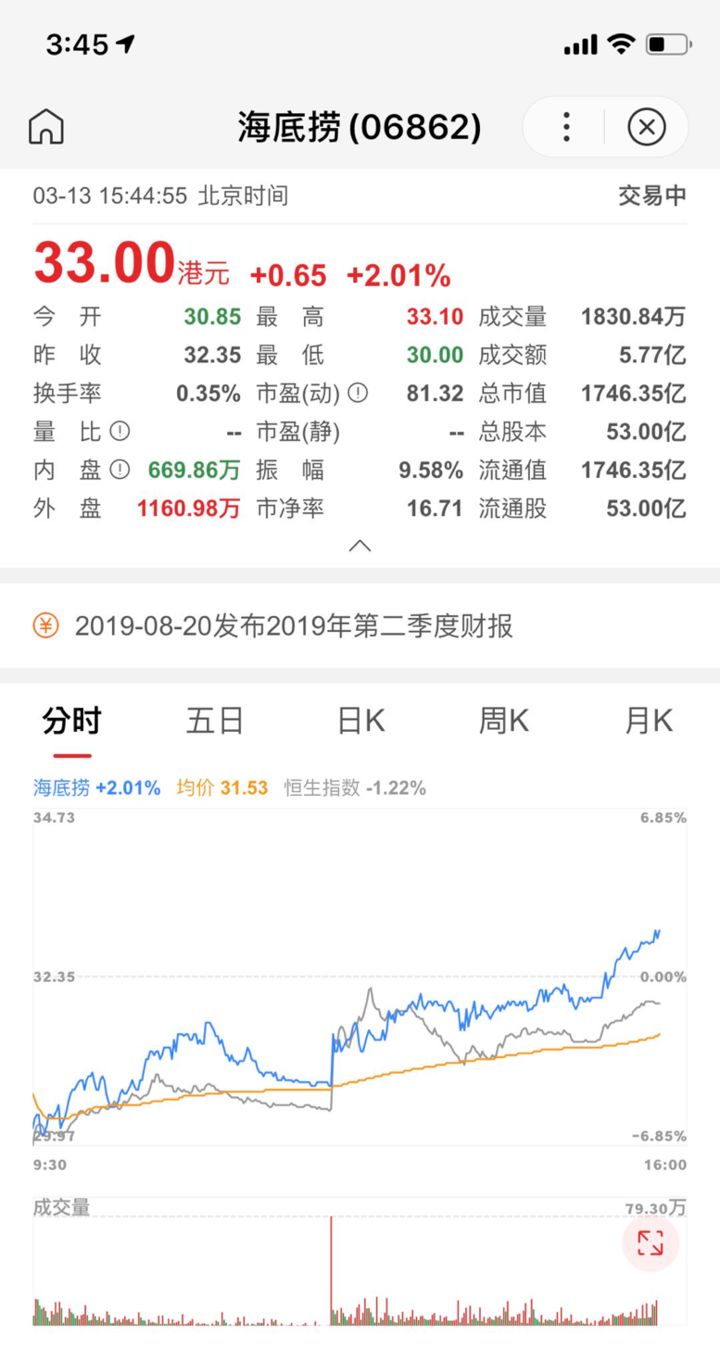Screen dimensions: 720x1347
Task: Expand the chart to full screen
Action: point(650,1243)
